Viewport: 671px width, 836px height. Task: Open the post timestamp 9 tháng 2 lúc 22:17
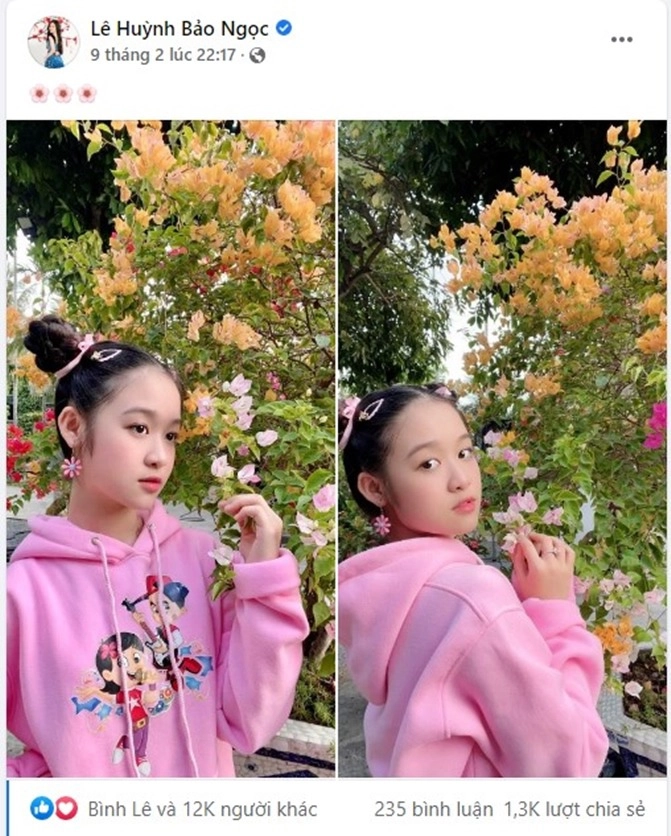(163, 55)
